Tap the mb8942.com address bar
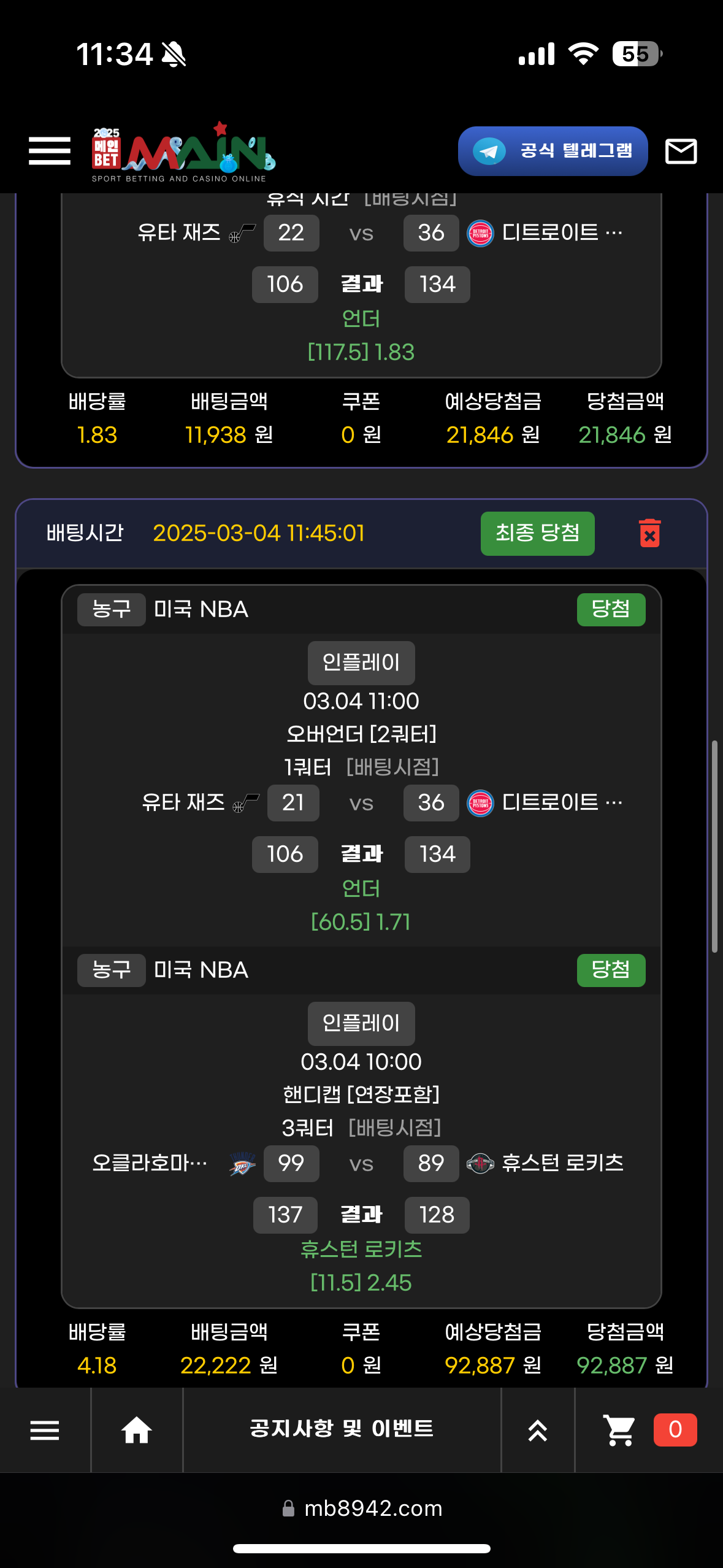 tap(362, 1508)
